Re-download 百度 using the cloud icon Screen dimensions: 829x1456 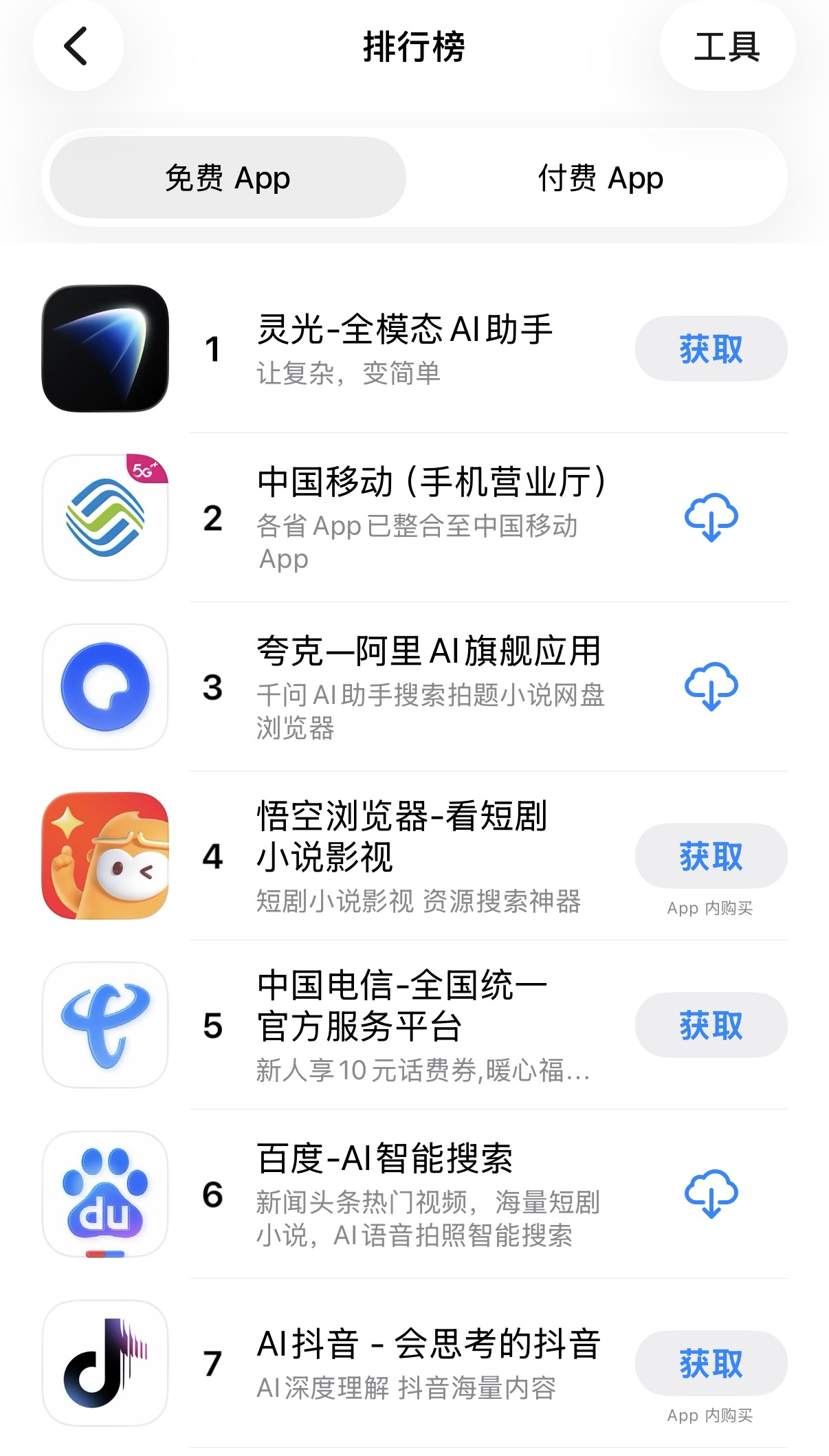tap(711, 1194)
